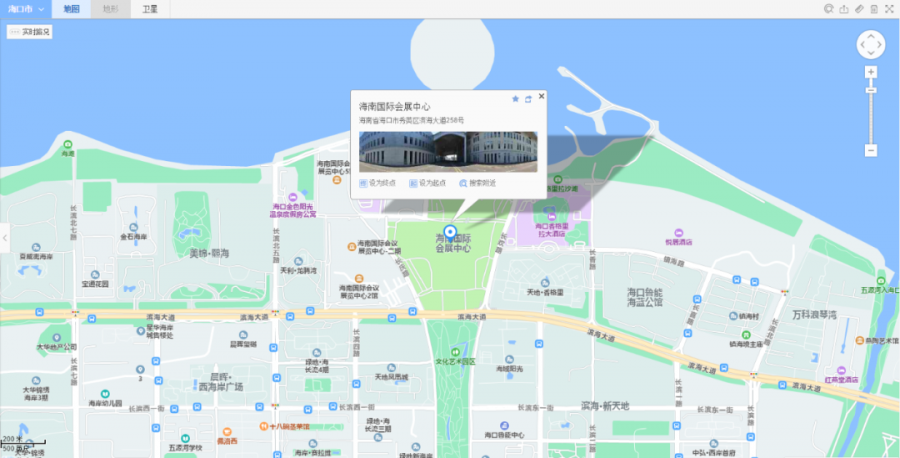This screenshot has height=458, width=900.
Task: Enter fullscreen map mode
Action: coord(889,9)
